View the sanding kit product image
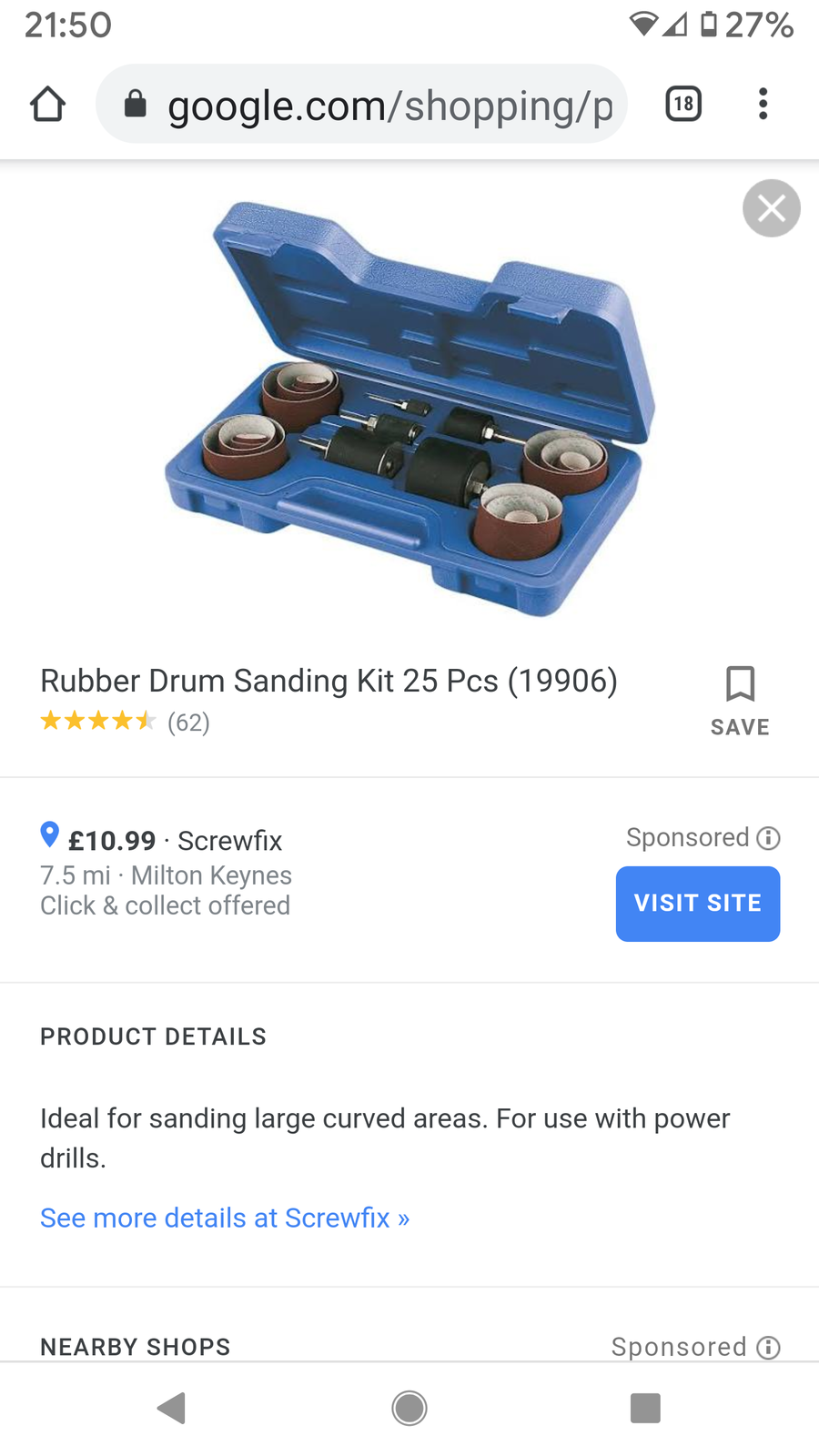 pyautogui.click(x=409, y=409)
